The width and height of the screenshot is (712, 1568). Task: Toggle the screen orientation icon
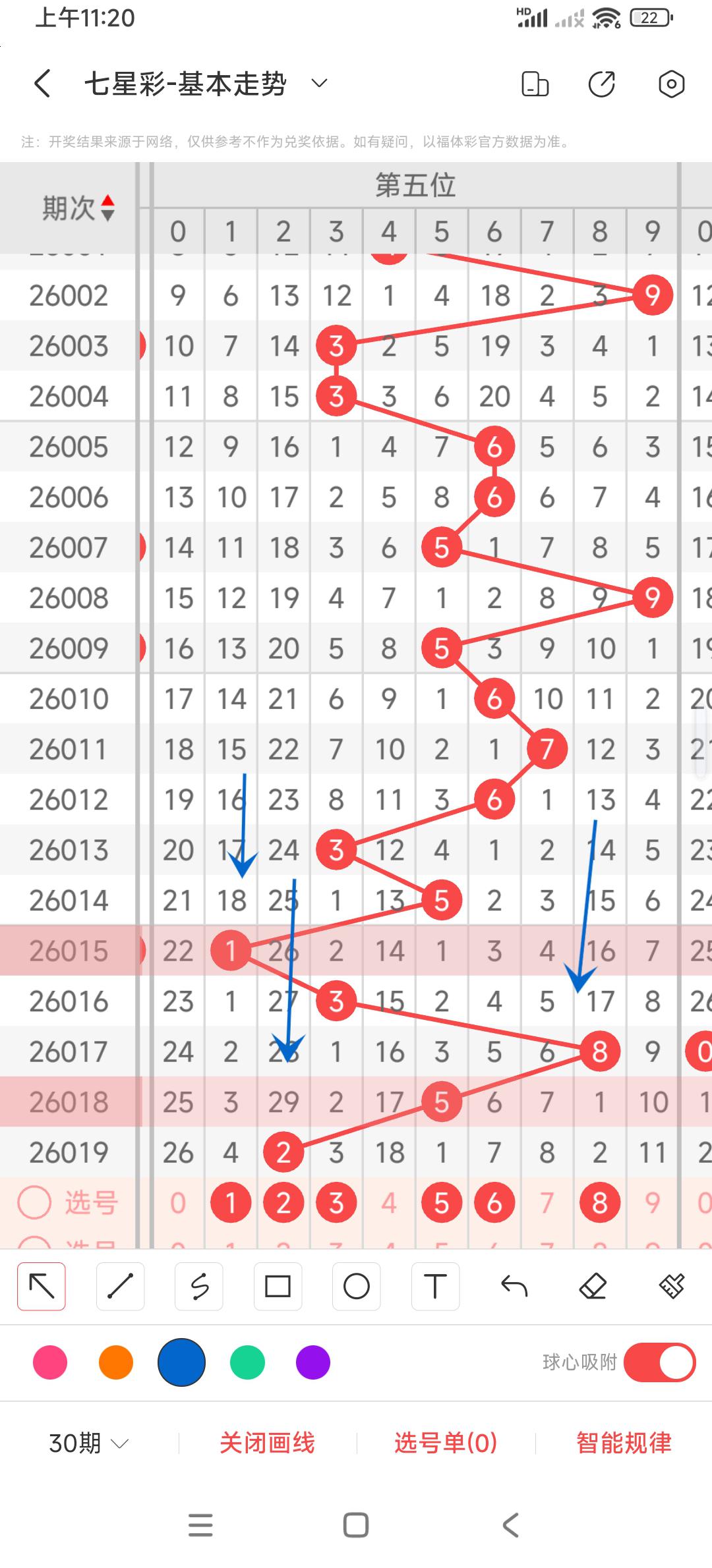(x=535, y=84)
